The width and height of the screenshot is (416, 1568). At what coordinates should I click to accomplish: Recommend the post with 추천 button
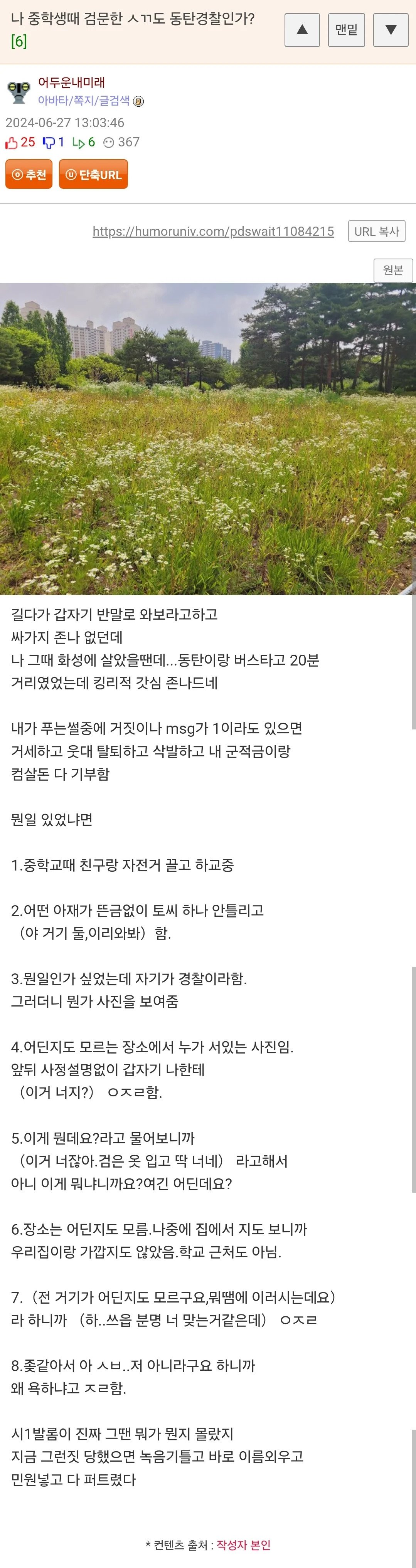pos(29,175)
